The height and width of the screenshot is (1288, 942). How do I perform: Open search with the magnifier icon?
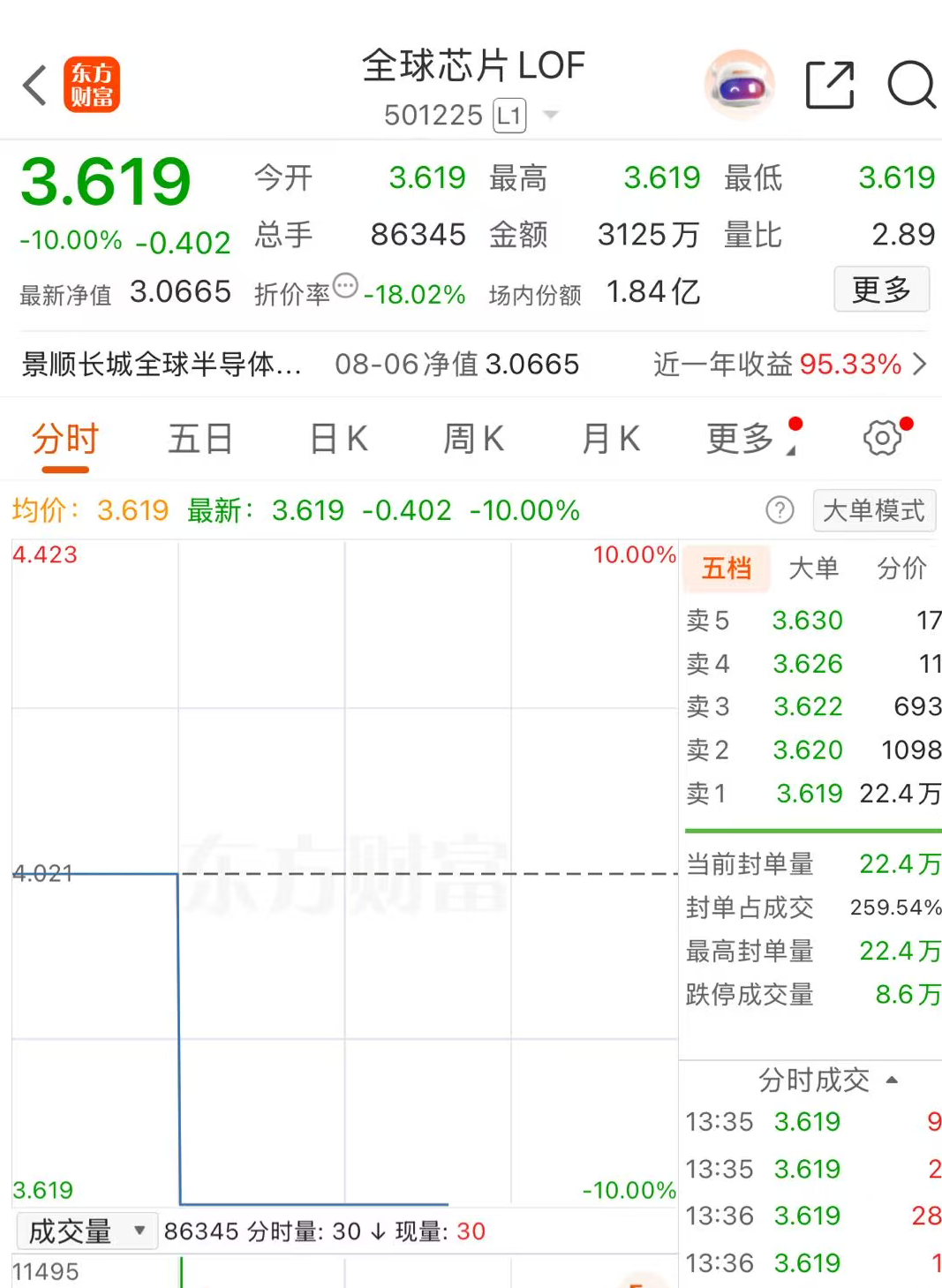point(911,85)
